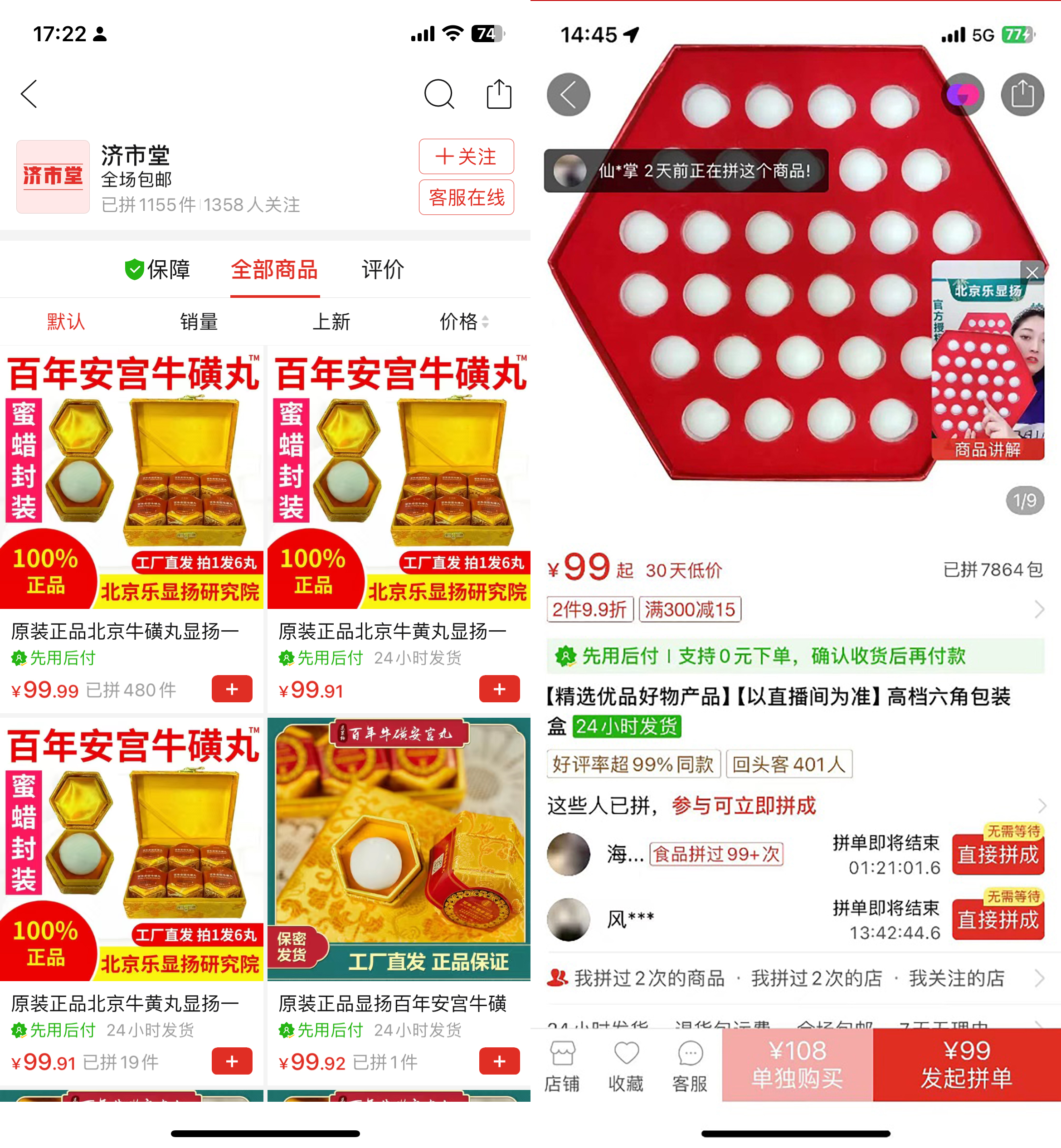Open 客服 chat from the bottom bar

click(690, 1065)
